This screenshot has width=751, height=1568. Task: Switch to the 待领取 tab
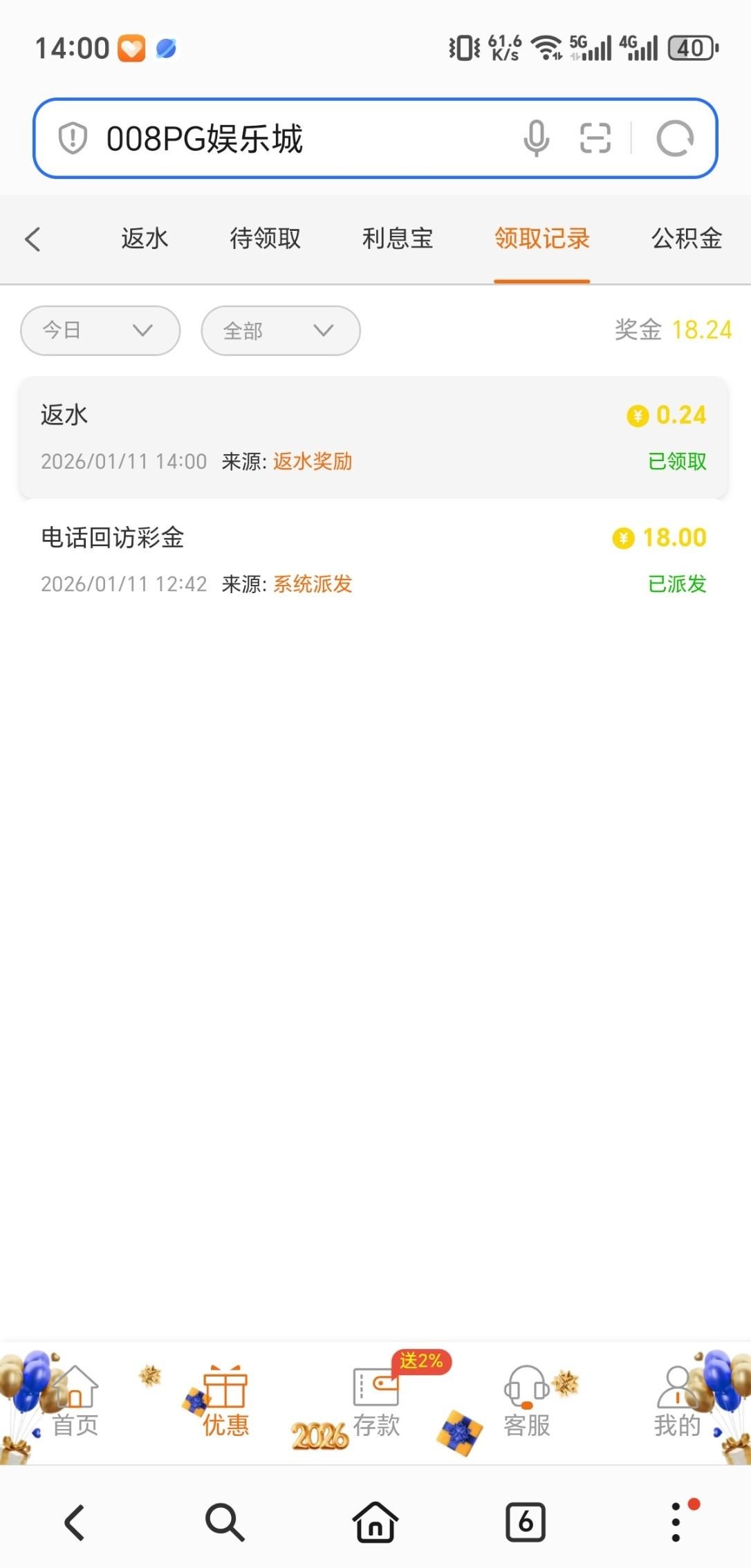click(x=266, y=239)
